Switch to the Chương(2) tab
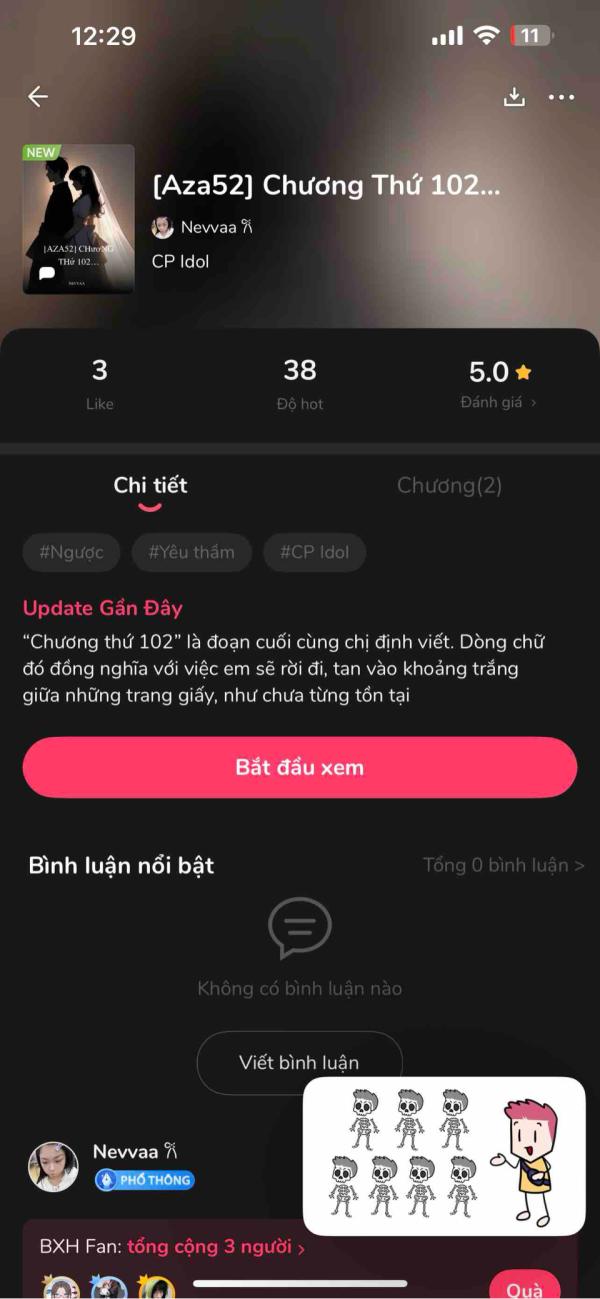This screenshot has height=1299, width=600. tap(449, 485)
